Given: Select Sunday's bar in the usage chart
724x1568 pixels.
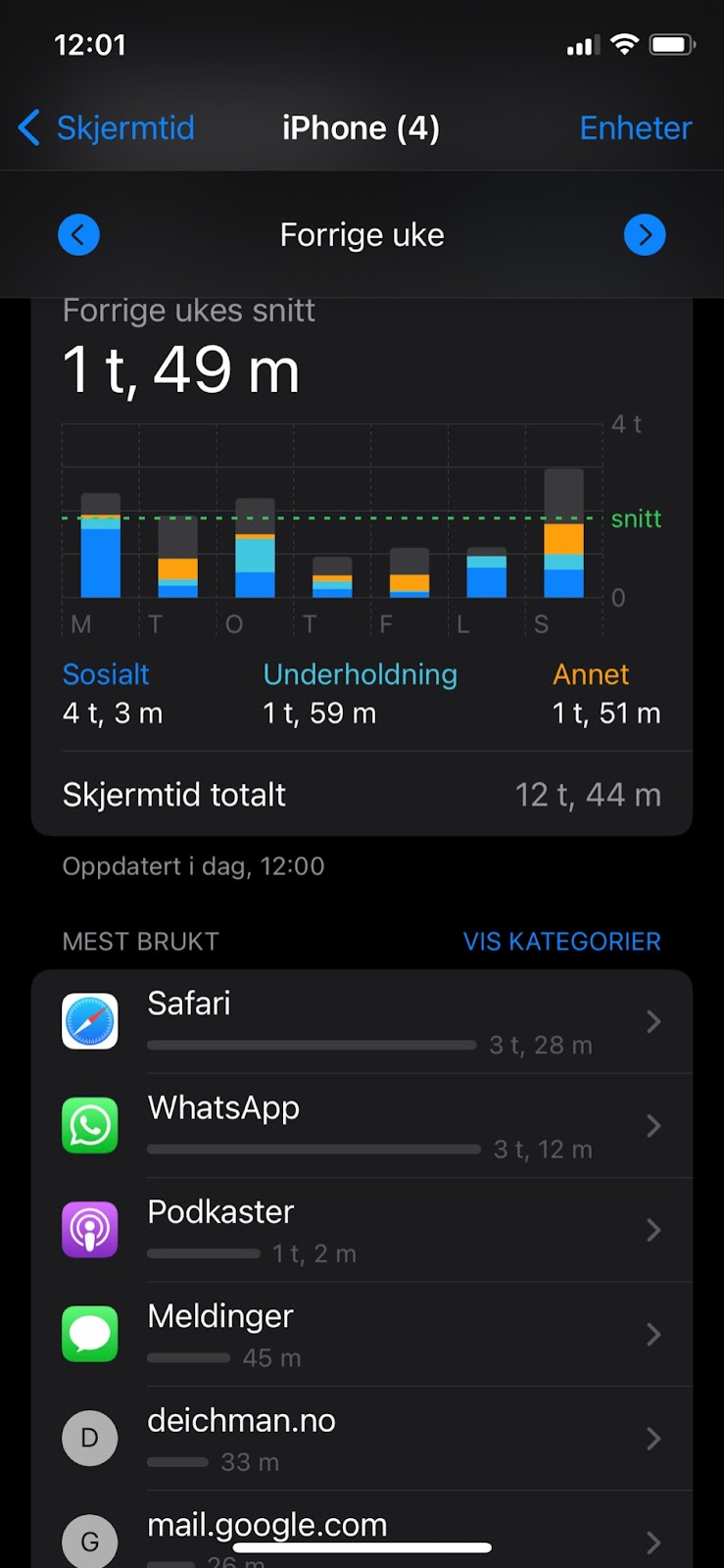Looking at the screenshot, I should coord(563,534).
